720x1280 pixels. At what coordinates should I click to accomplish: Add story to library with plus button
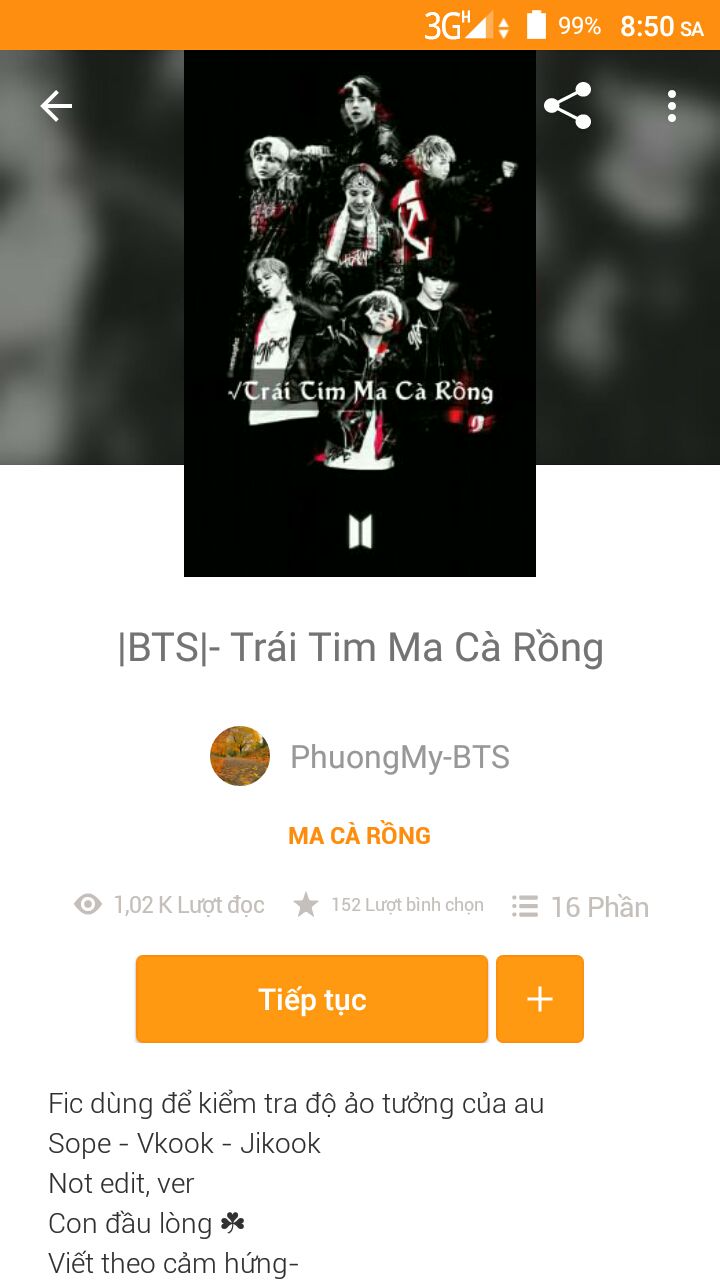(x=540, y=999)
